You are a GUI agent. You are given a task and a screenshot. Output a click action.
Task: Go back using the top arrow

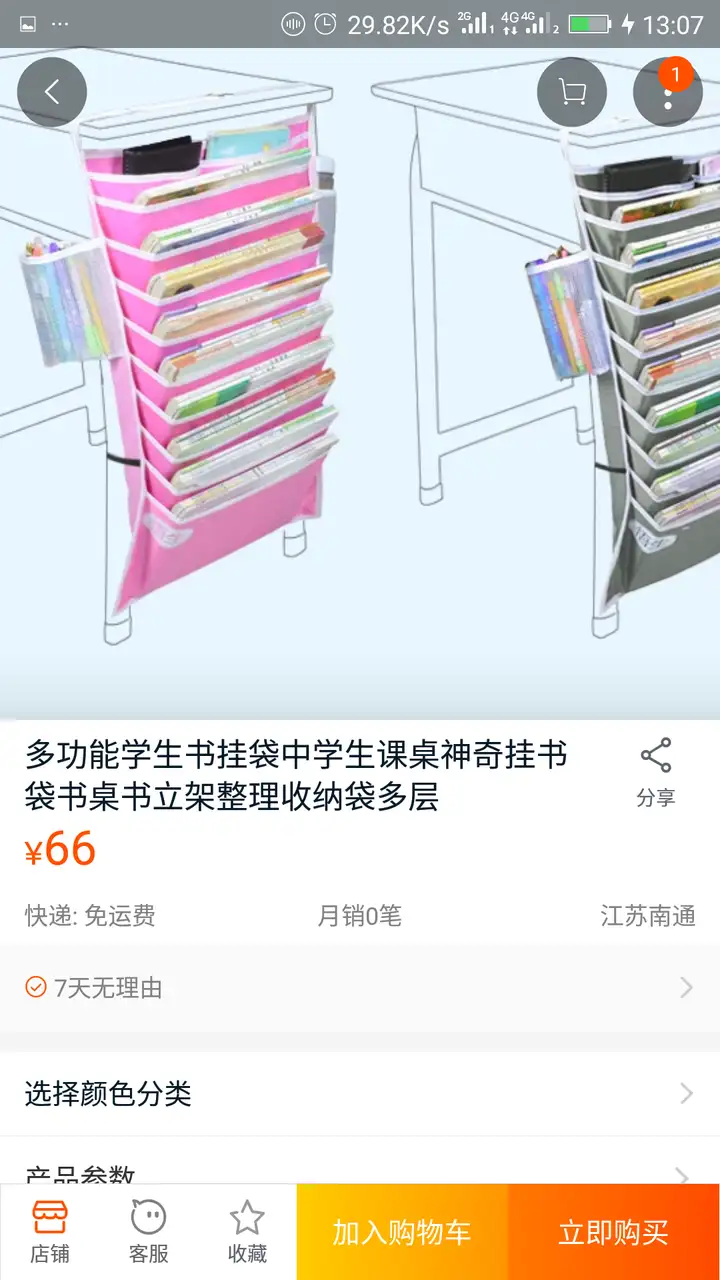[x=52, y=92]
